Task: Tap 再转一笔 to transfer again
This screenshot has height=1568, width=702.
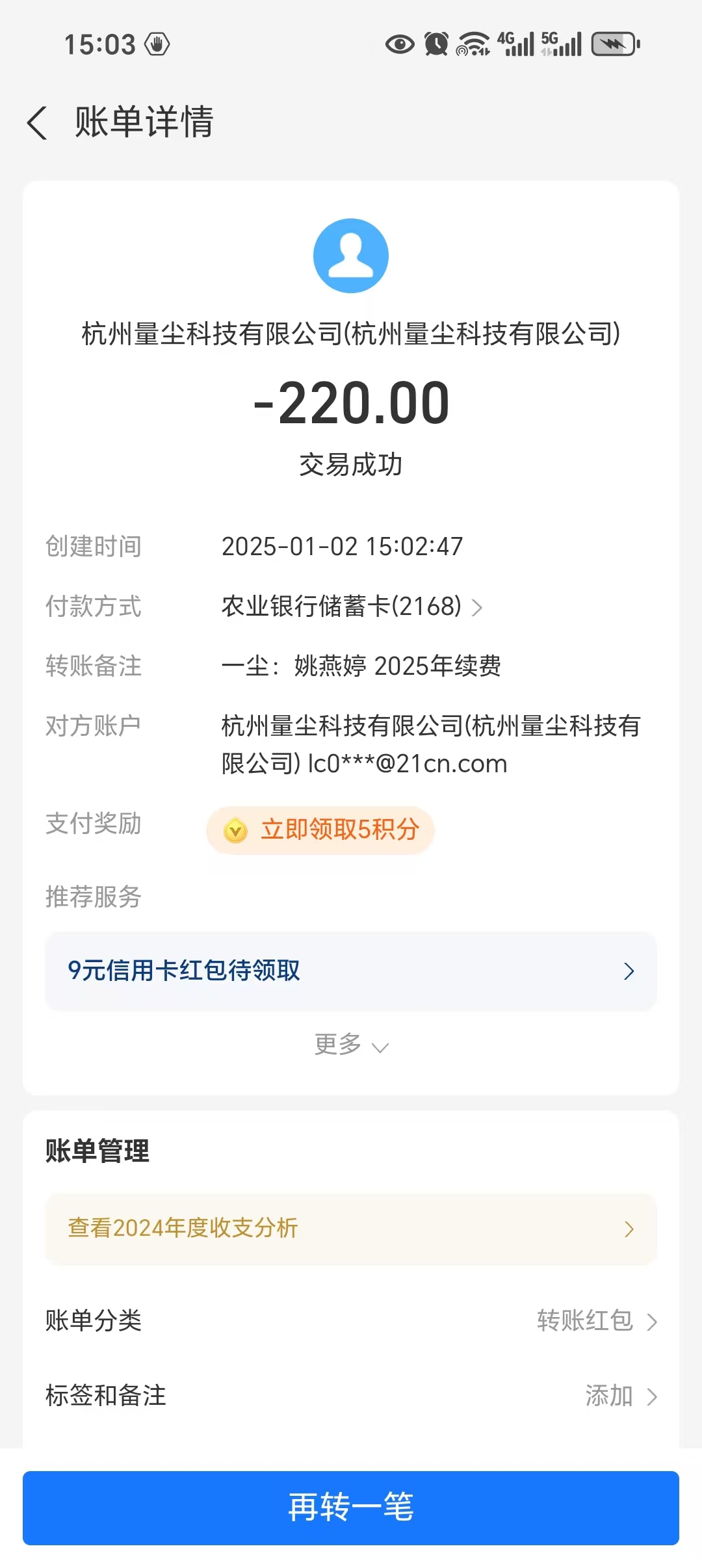Action: (x=351, y=1508)
